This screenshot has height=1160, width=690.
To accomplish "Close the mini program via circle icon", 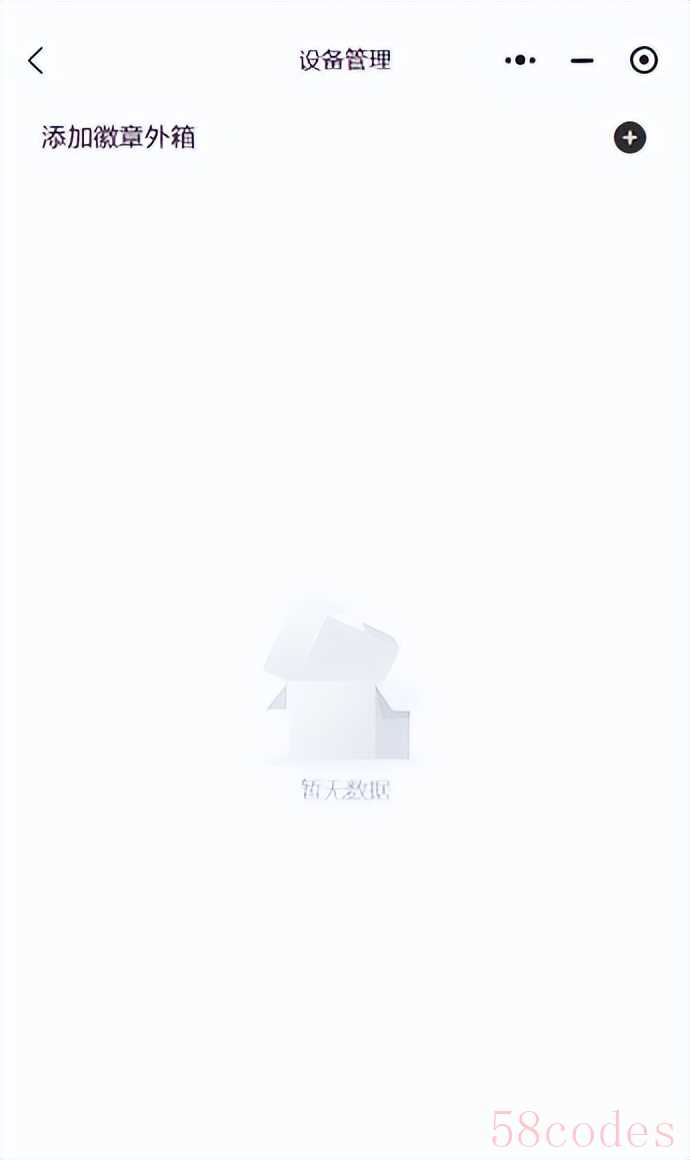I will (x=644, y=61).
